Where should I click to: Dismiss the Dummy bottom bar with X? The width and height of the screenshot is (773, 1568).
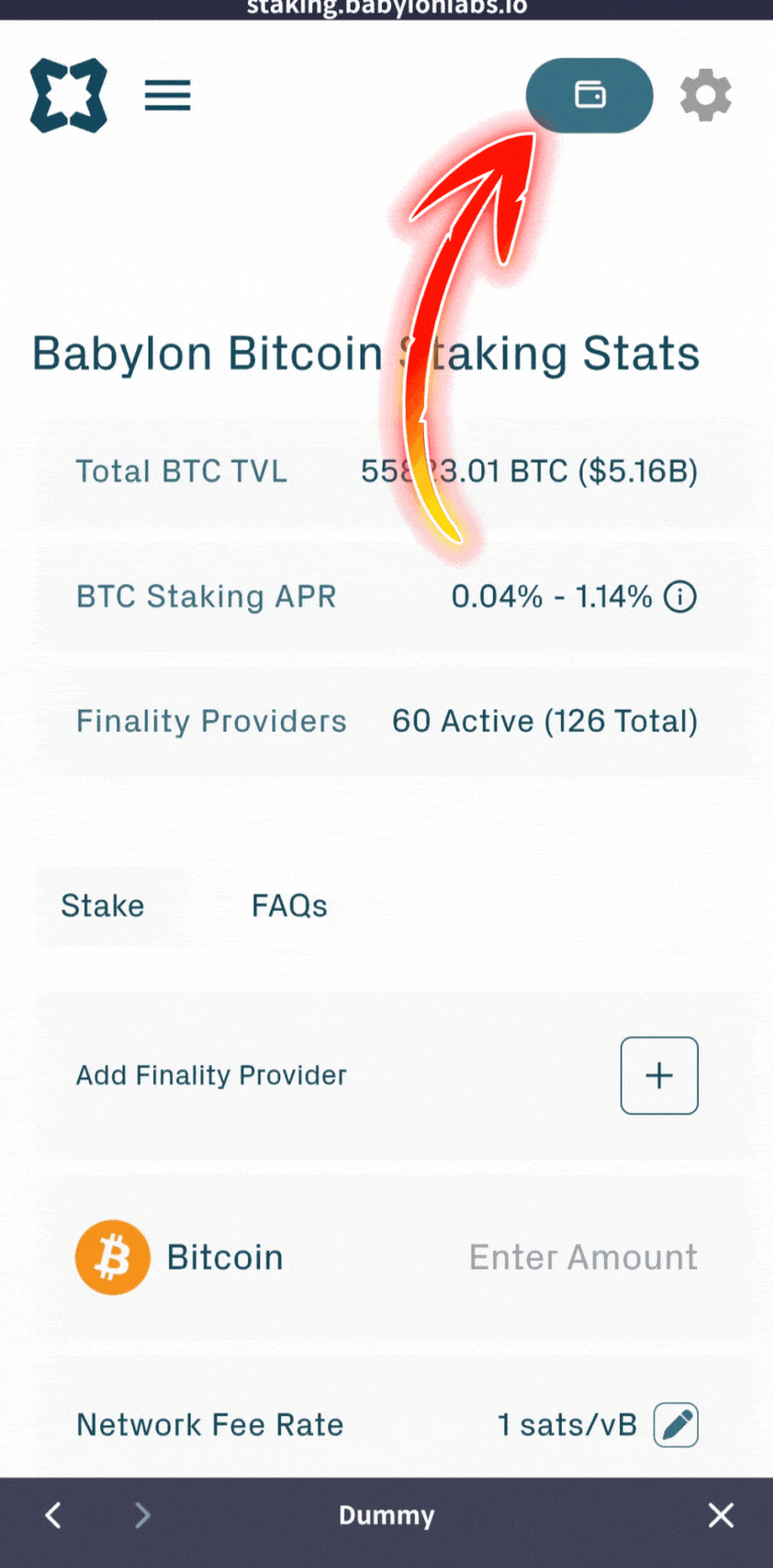[721, 1515]
